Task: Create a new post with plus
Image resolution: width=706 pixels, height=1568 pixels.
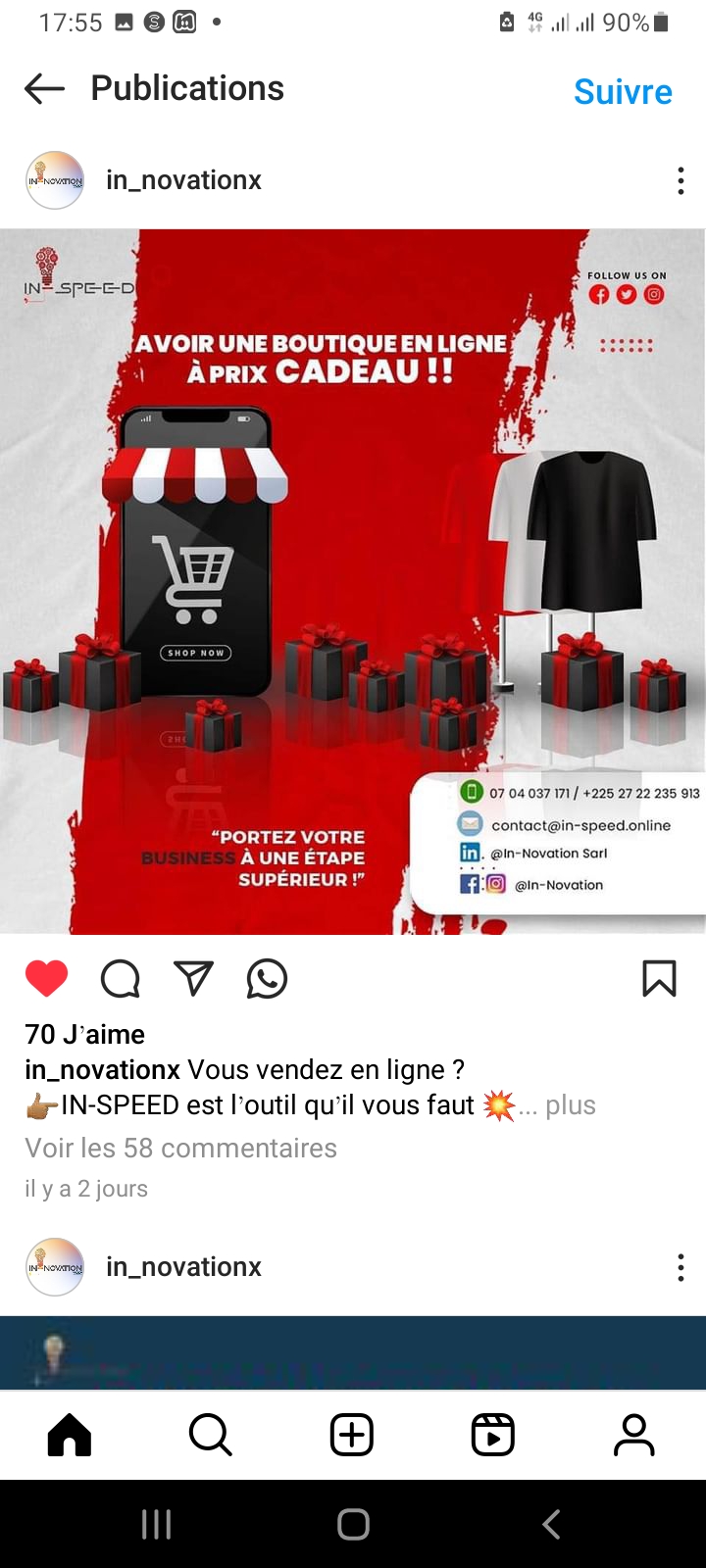Action: click(352, 1435)
